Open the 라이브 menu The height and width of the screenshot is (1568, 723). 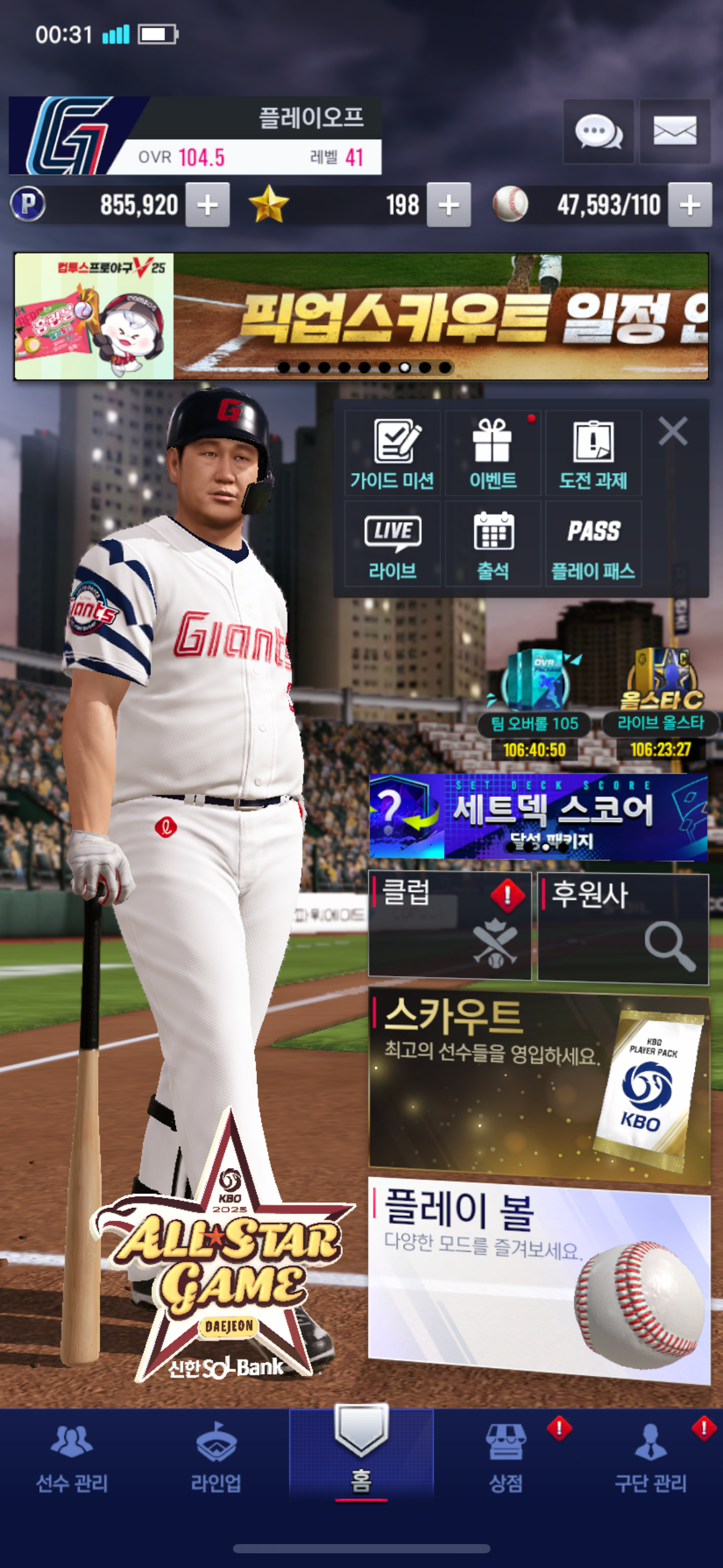coord(392,544)
